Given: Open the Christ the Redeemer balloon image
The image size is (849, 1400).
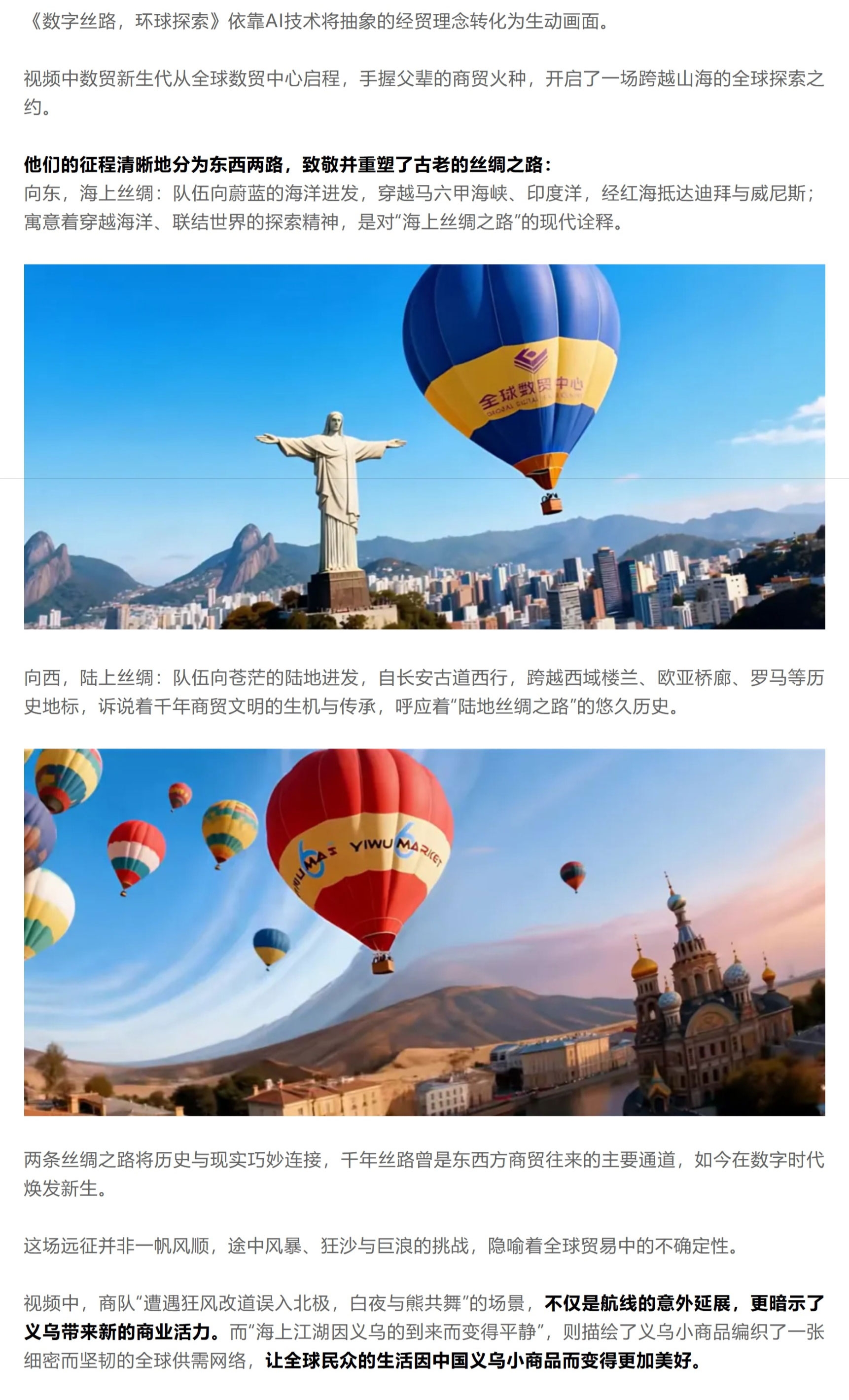Looking at the screenshot, I should [x=424, y=446].
